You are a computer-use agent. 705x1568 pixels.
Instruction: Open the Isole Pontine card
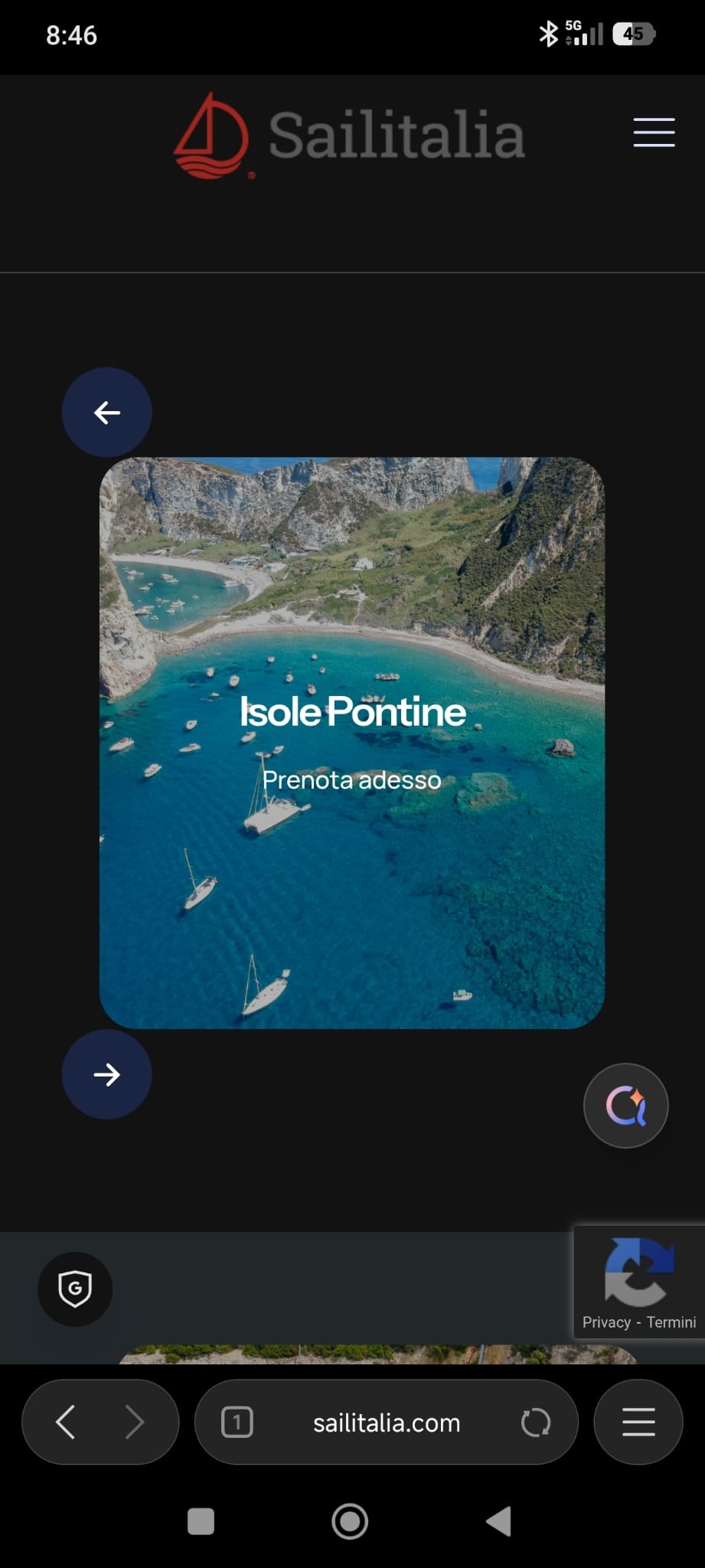tap(352, 880)
